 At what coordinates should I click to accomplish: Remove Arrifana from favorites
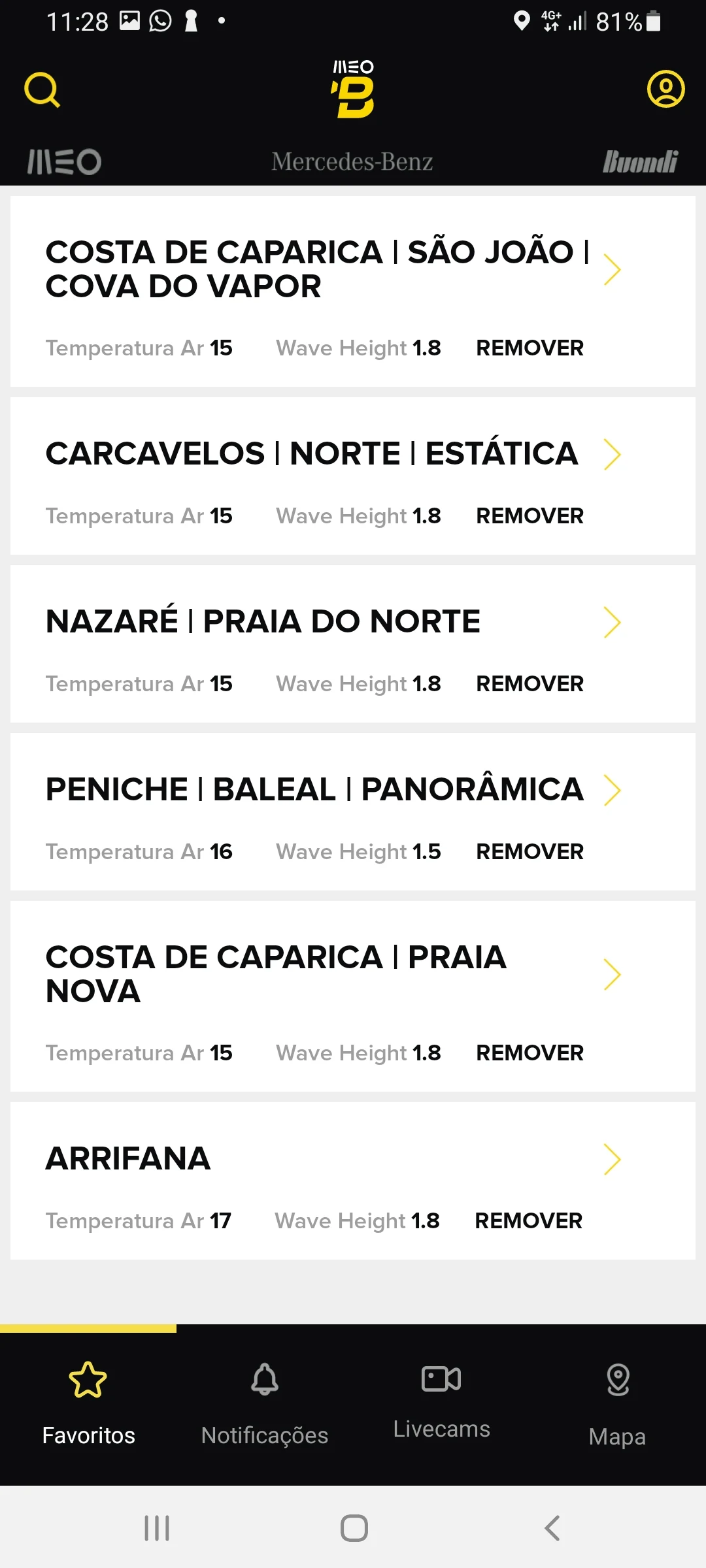pyautogui.click(x=528, y=1221)
